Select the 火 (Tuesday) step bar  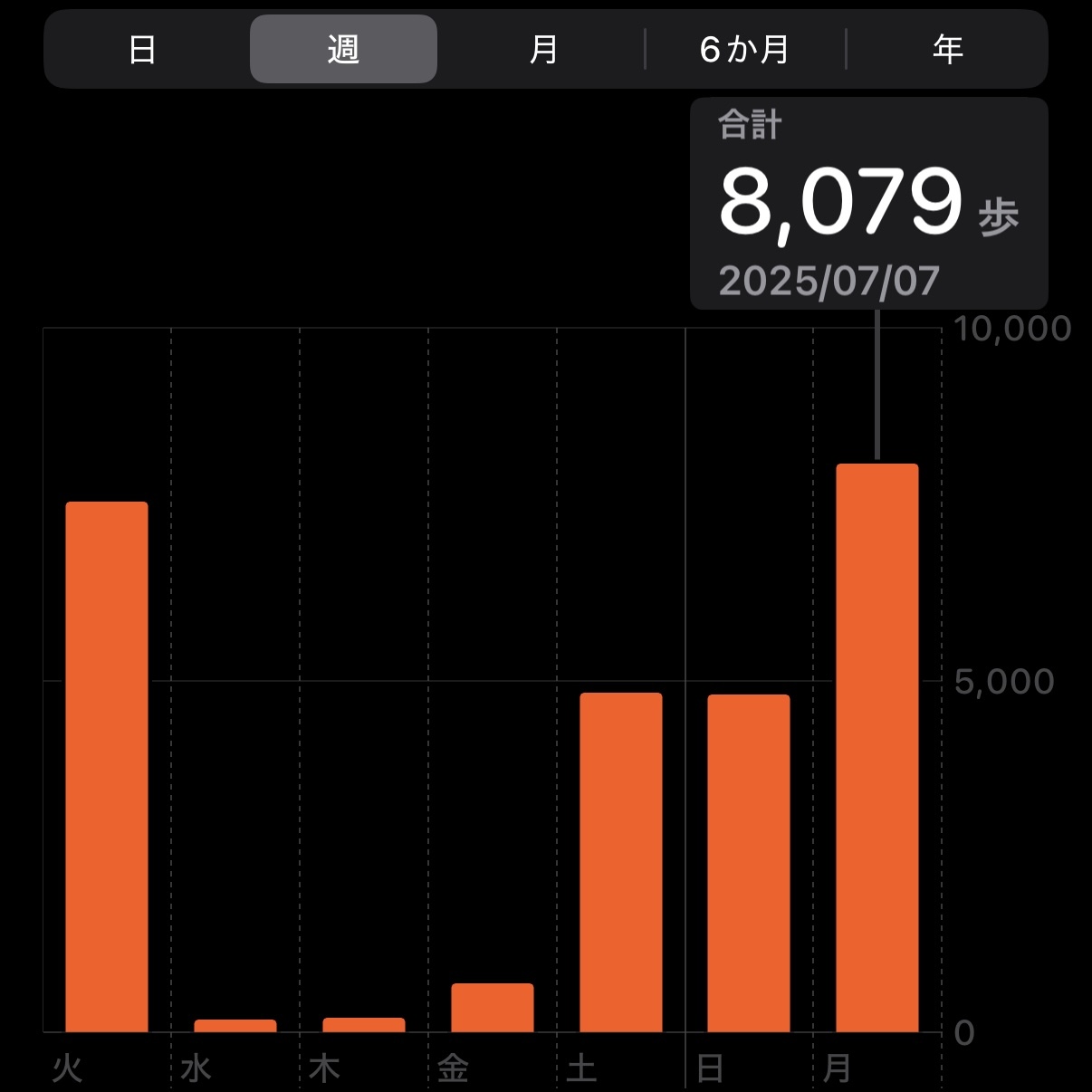(x=107, y=766)
